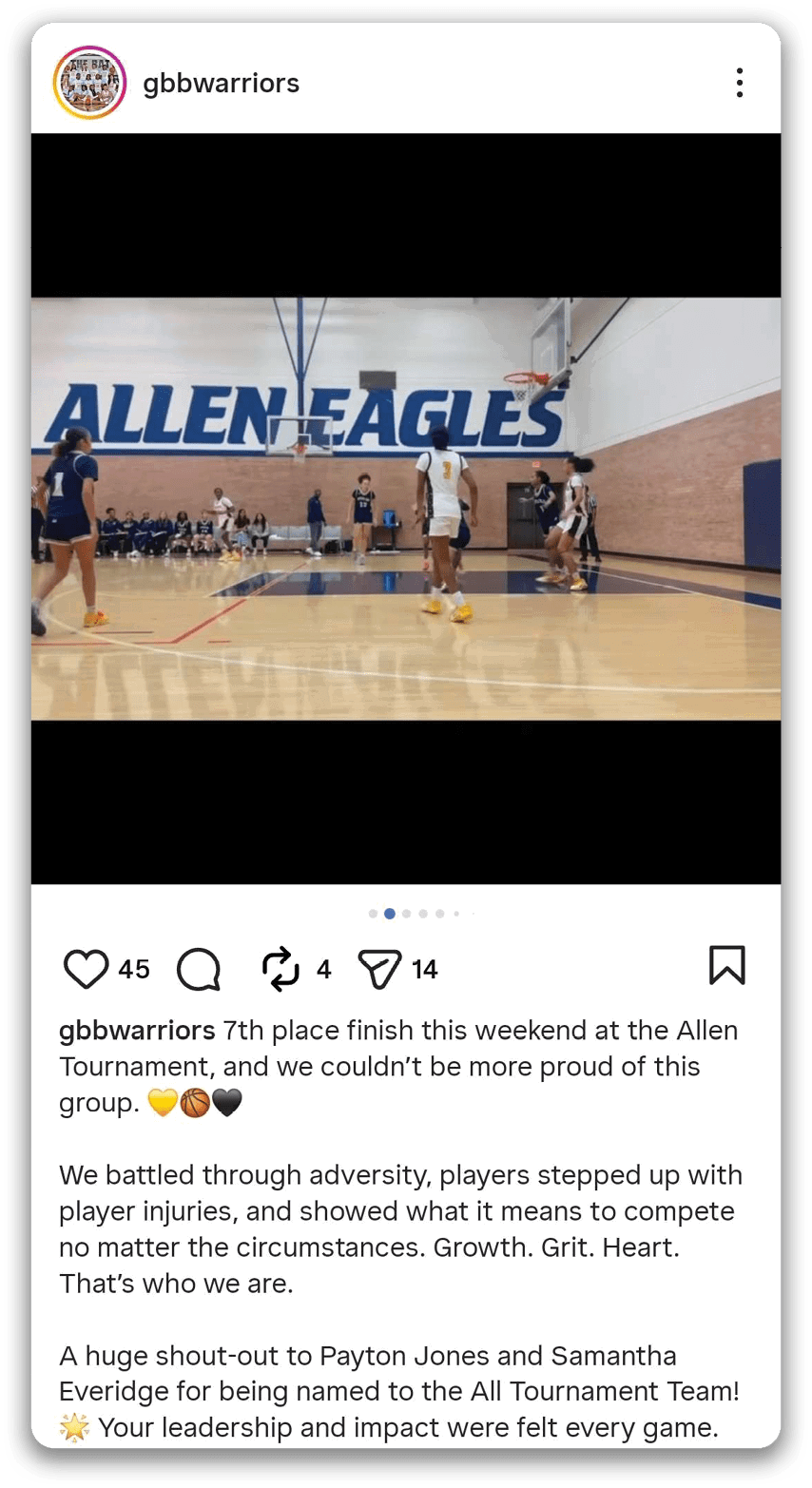Tap gbbwarriors name in the caption
This screenshot has width=812, height=1488.
click(x=137, y=1031)
